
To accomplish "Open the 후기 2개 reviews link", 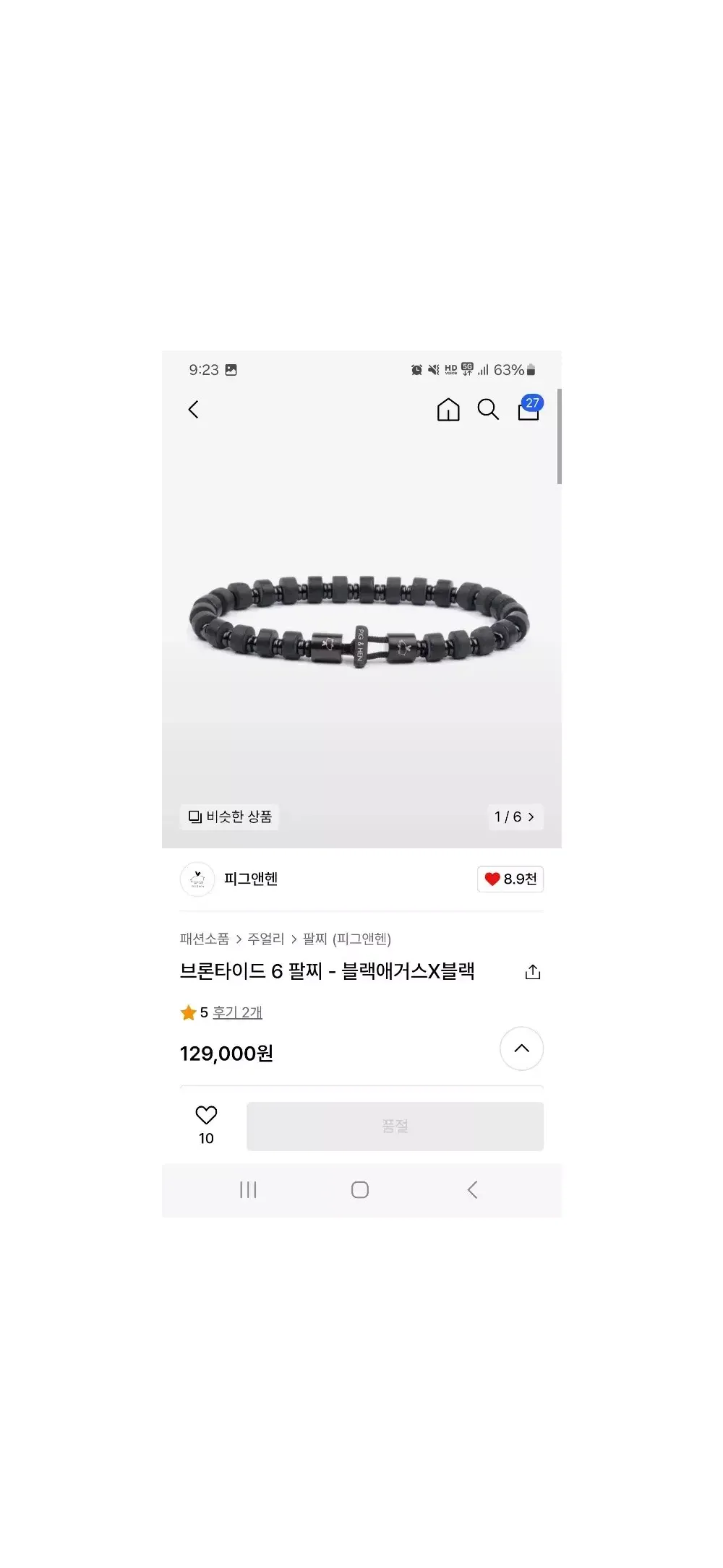I will [x=237, y=1012].
